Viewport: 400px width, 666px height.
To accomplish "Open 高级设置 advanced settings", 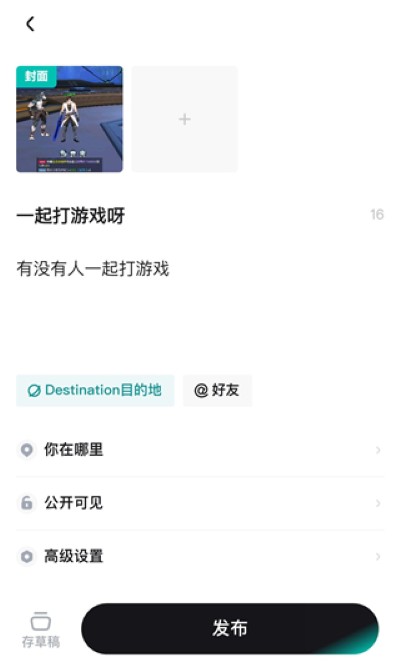I will coord(200,556).
